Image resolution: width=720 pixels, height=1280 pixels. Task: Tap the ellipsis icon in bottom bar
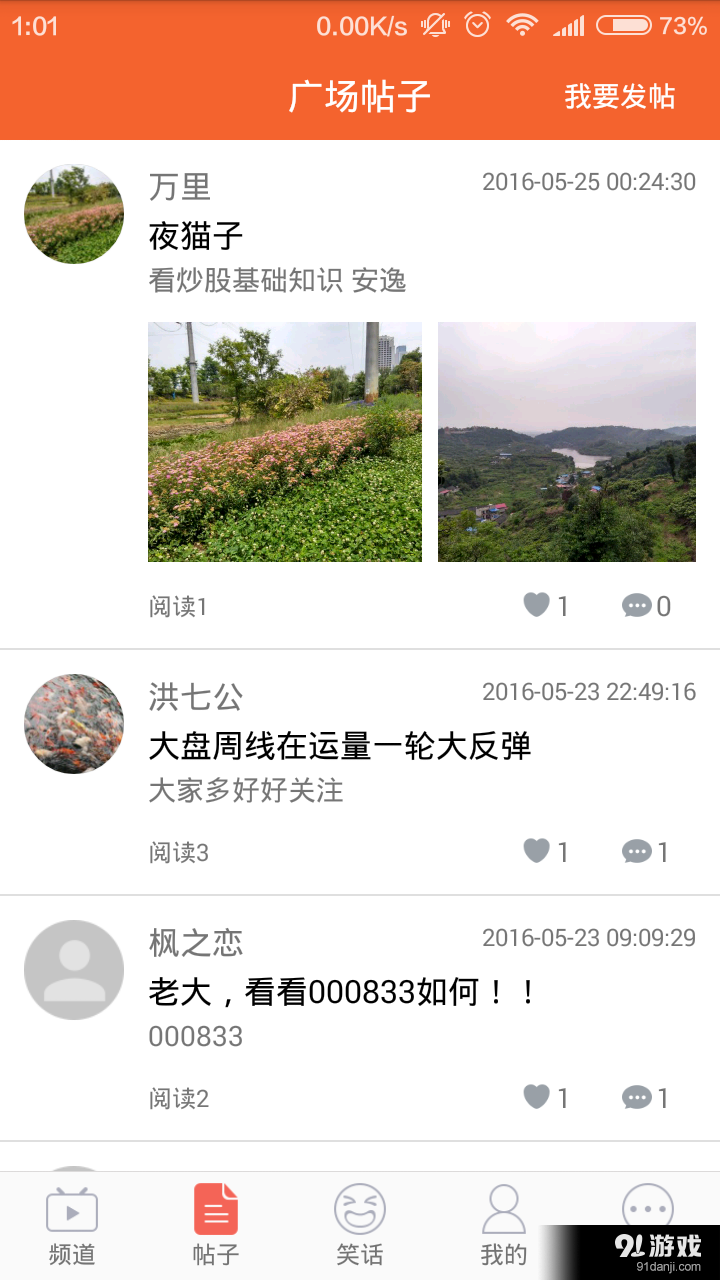coord(647,1206)
